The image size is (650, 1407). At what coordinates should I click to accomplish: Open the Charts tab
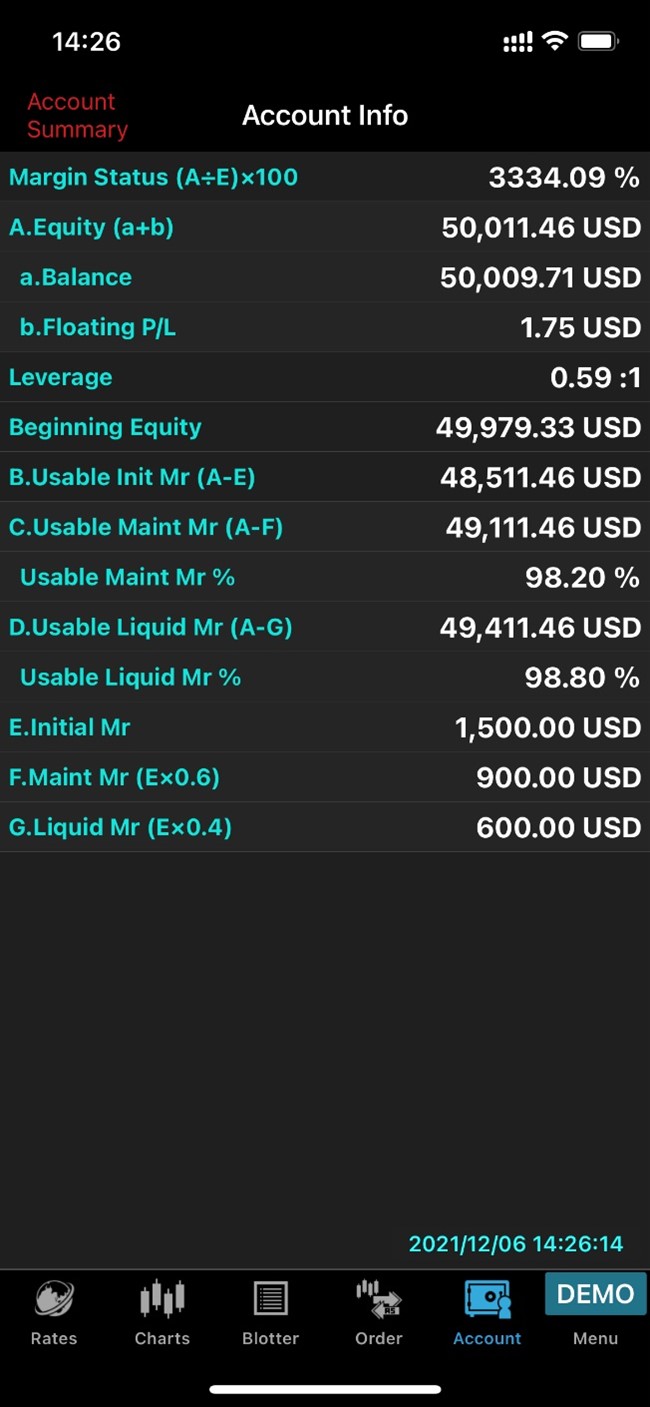pos(162,1312)
